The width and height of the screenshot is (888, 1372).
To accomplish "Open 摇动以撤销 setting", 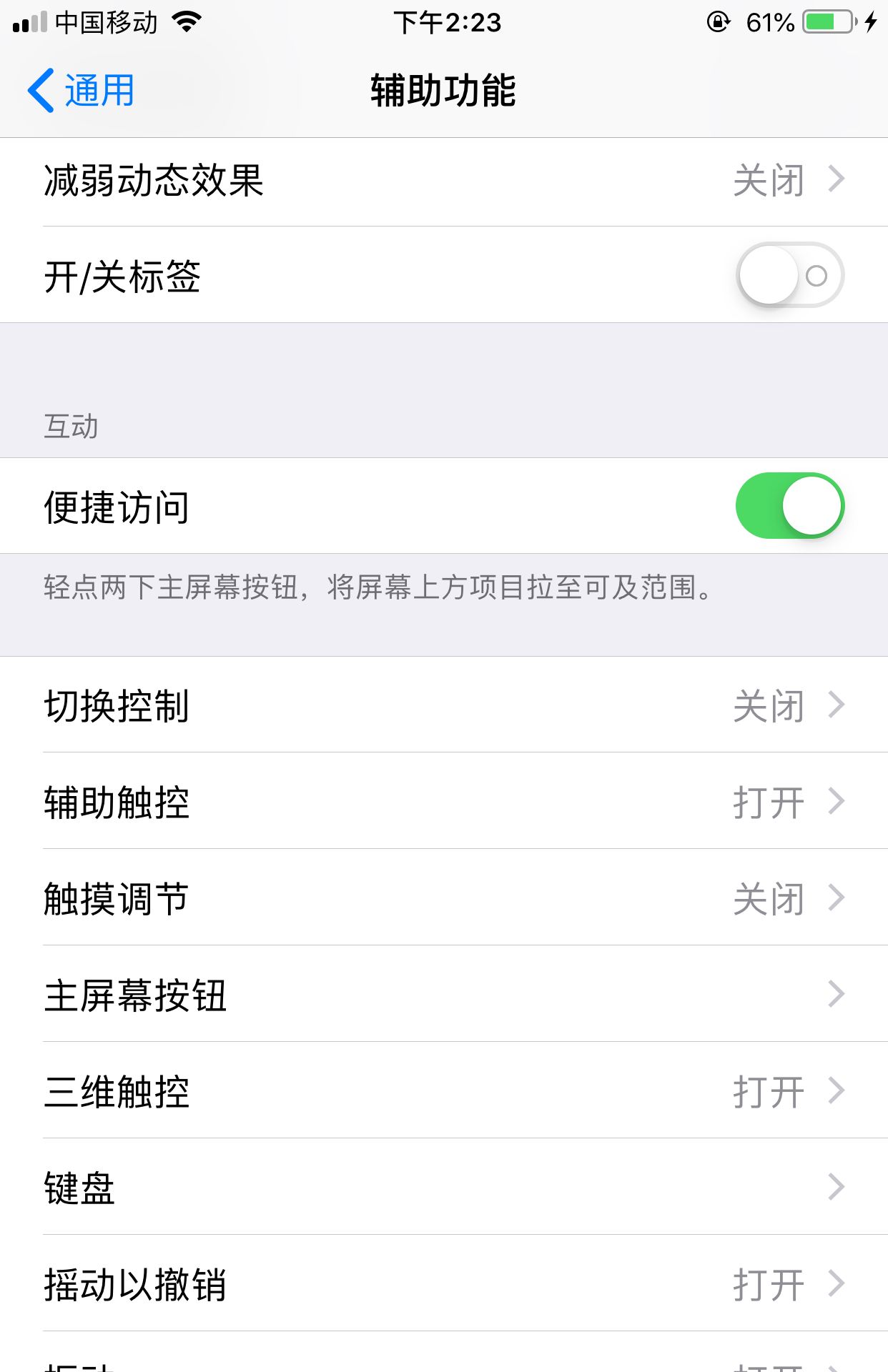I will pos(443,1284).
